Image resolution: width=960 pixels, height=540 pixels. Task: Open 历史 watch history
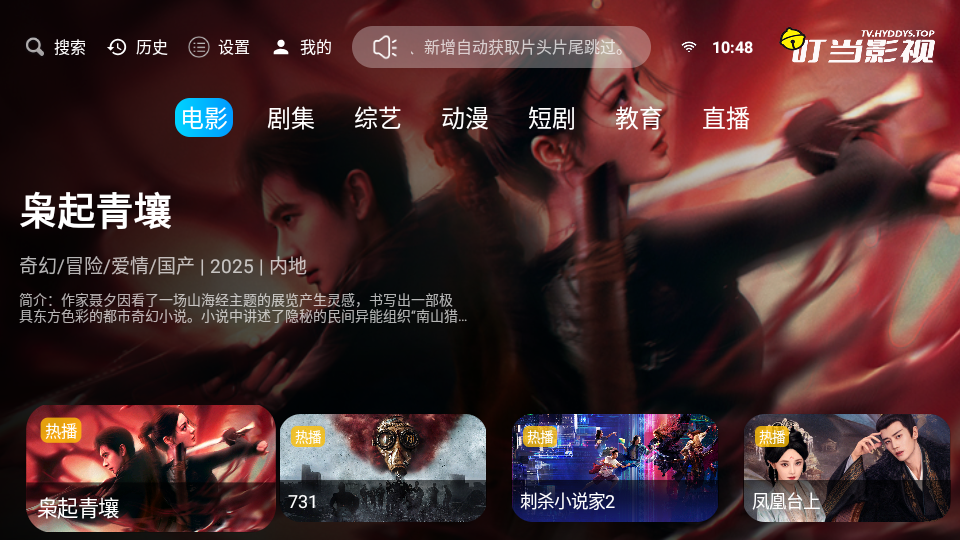point(138,47)
